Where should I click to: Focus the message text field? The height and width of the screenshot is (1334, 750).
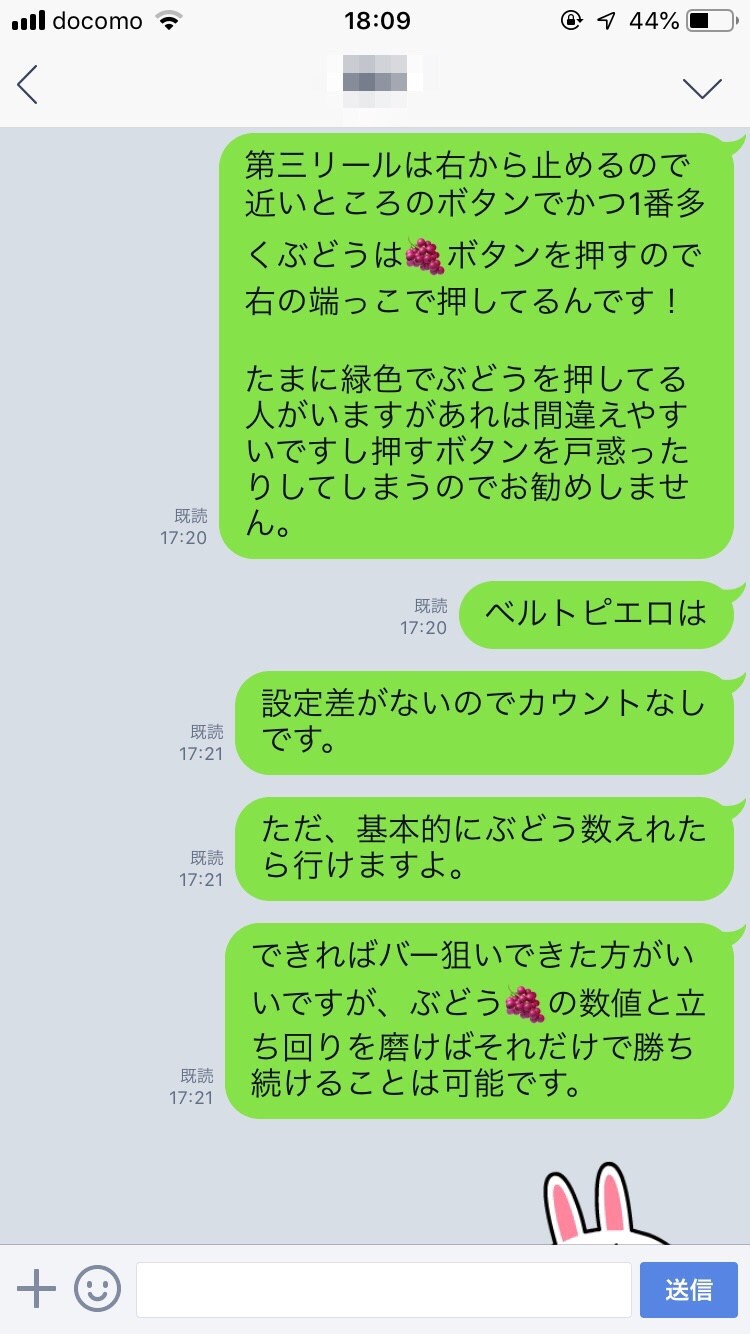pyautogui.click(x=383, y=1289)
